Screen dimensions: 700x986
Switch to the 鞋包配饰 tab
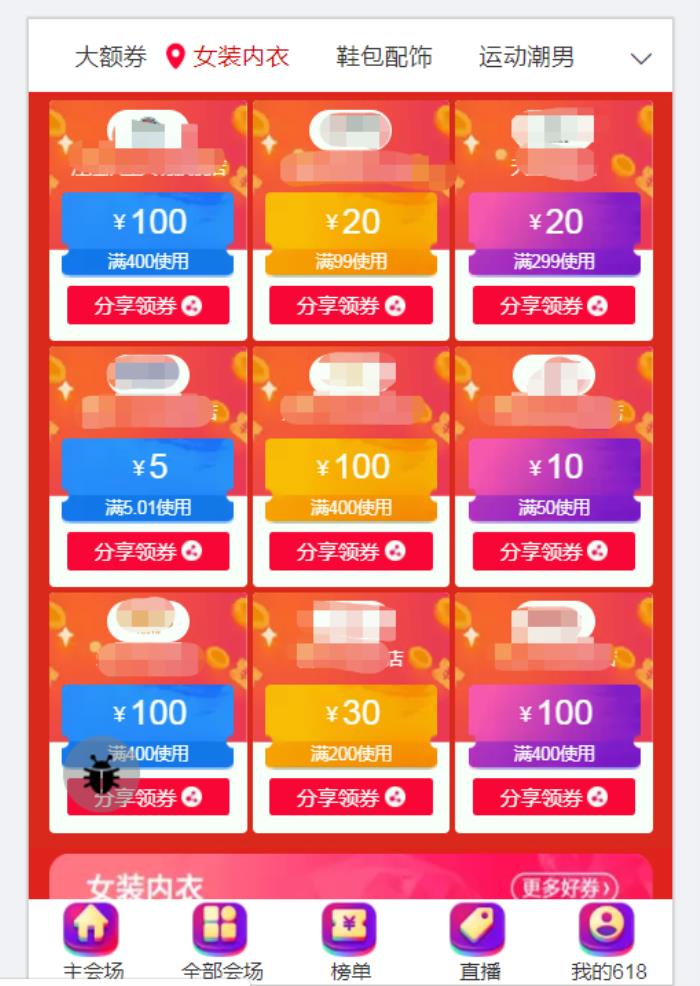pyautogui.click(x=384, y=57)
